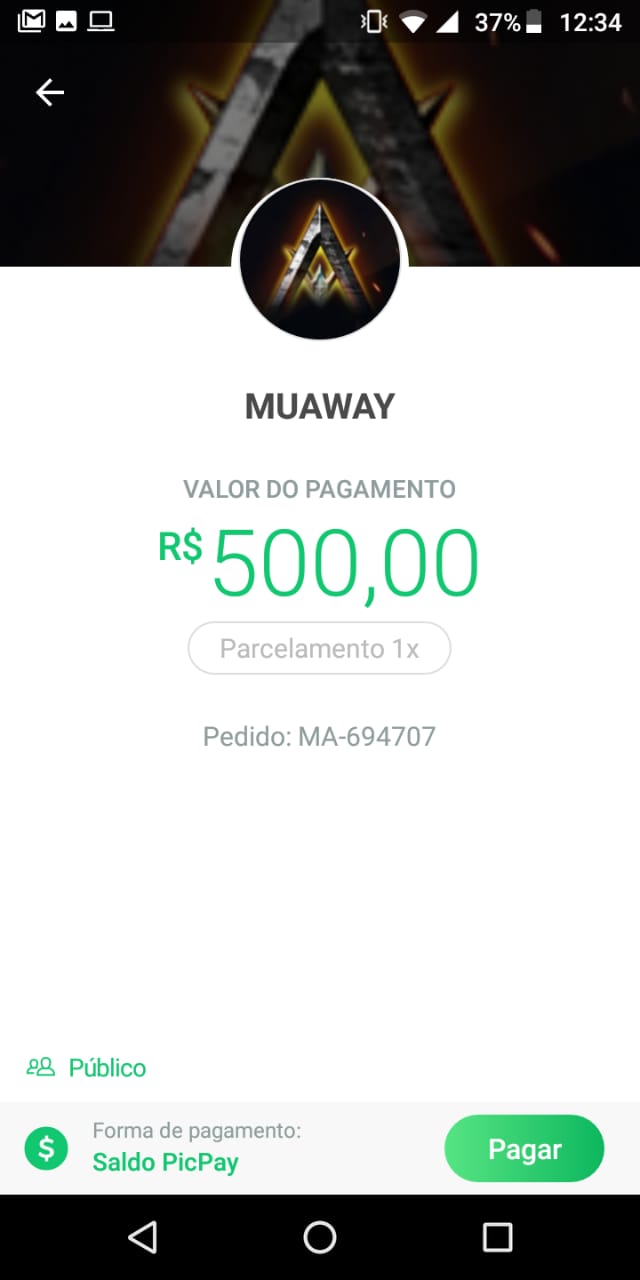The width and height of the screenshot is (640, 1280).
Task: Select the Saldo PicPay payment method
Action: click(165, 1148)
